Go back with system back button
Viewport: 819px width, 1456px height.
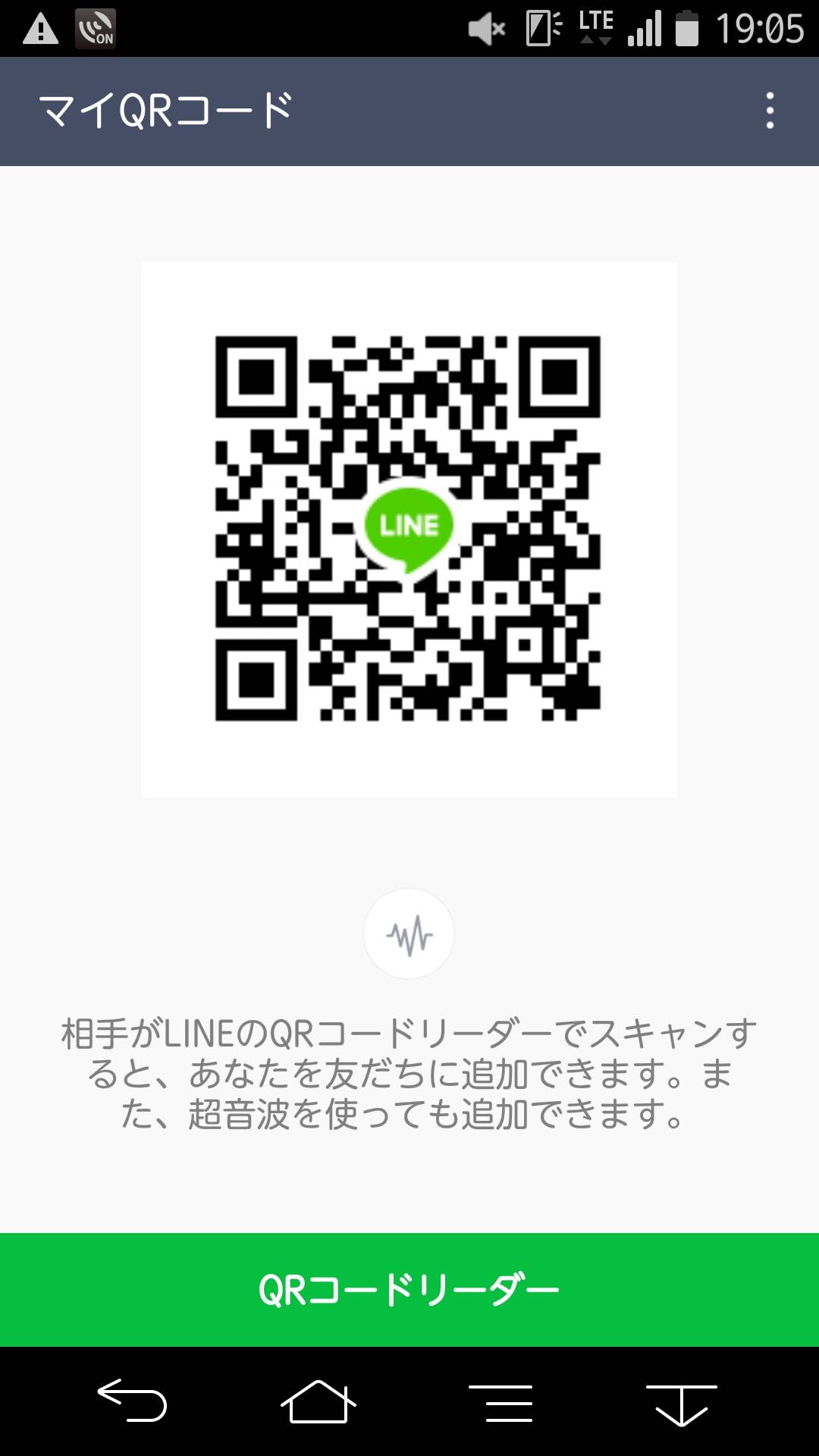132,1401
